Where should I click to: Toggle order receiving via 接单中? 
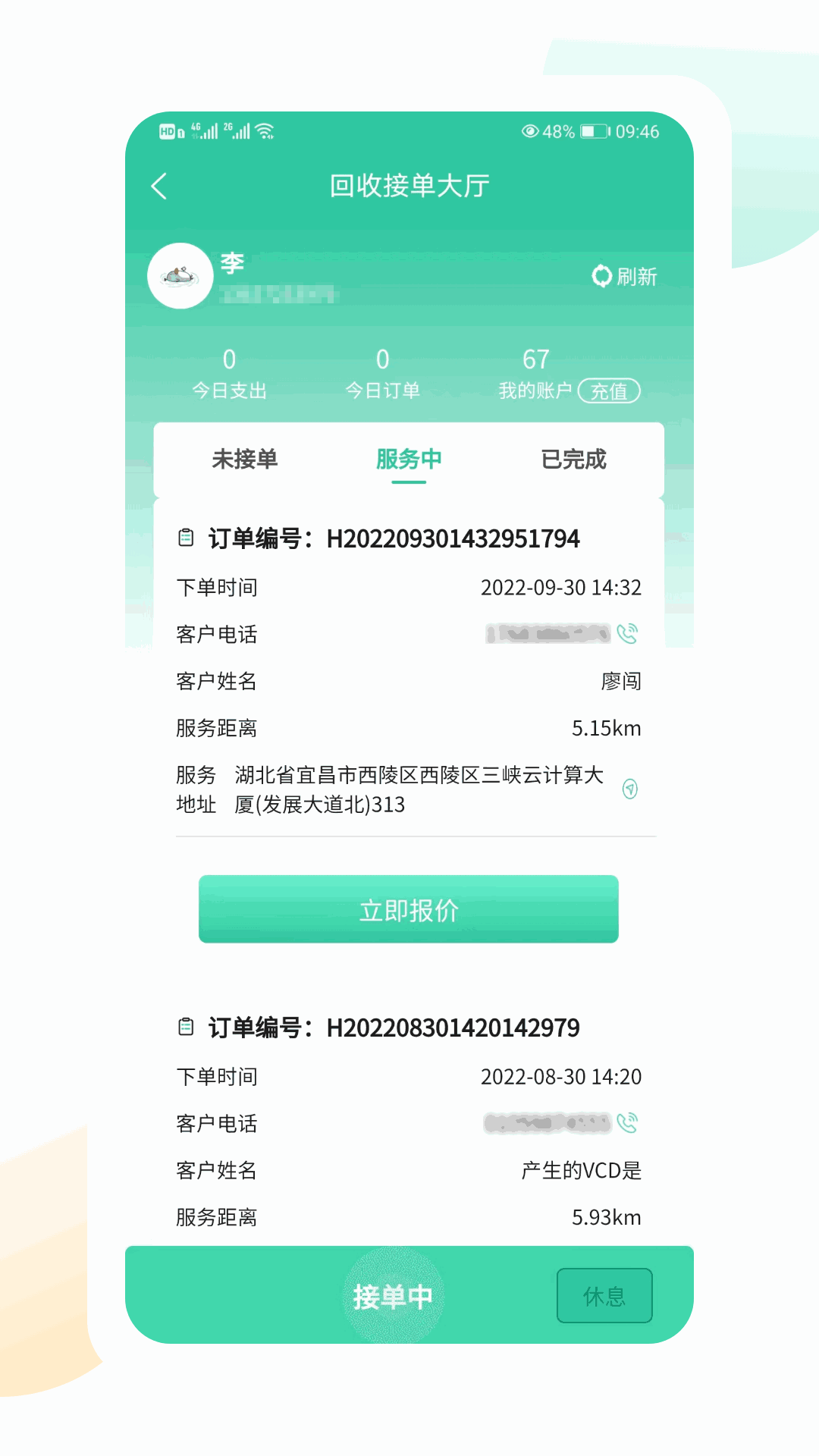click(x=394, y=1296)
